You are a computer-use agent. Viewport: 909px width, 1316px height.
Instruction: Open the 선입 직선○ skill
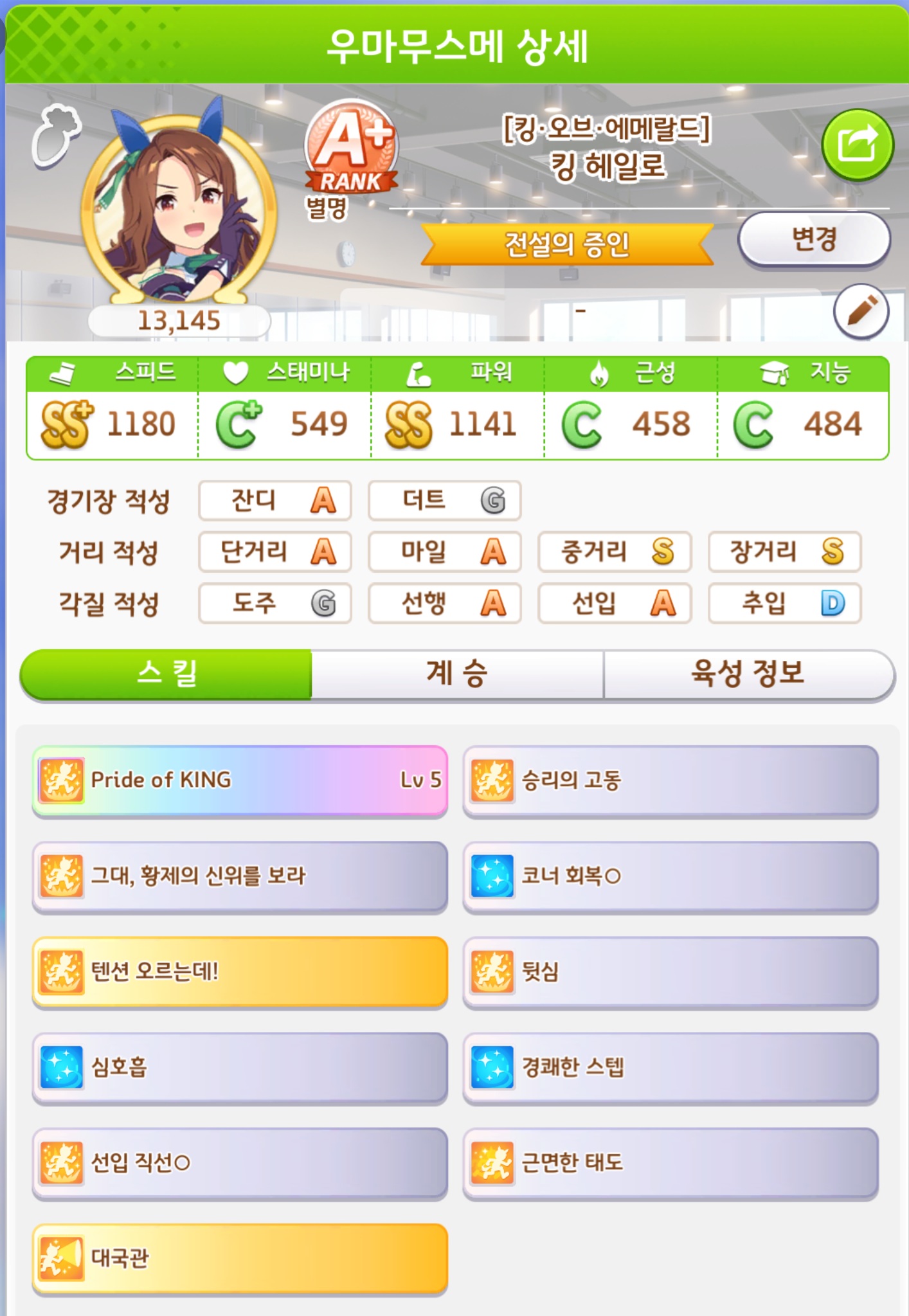pyautogui.click(x=240, y=1162)
